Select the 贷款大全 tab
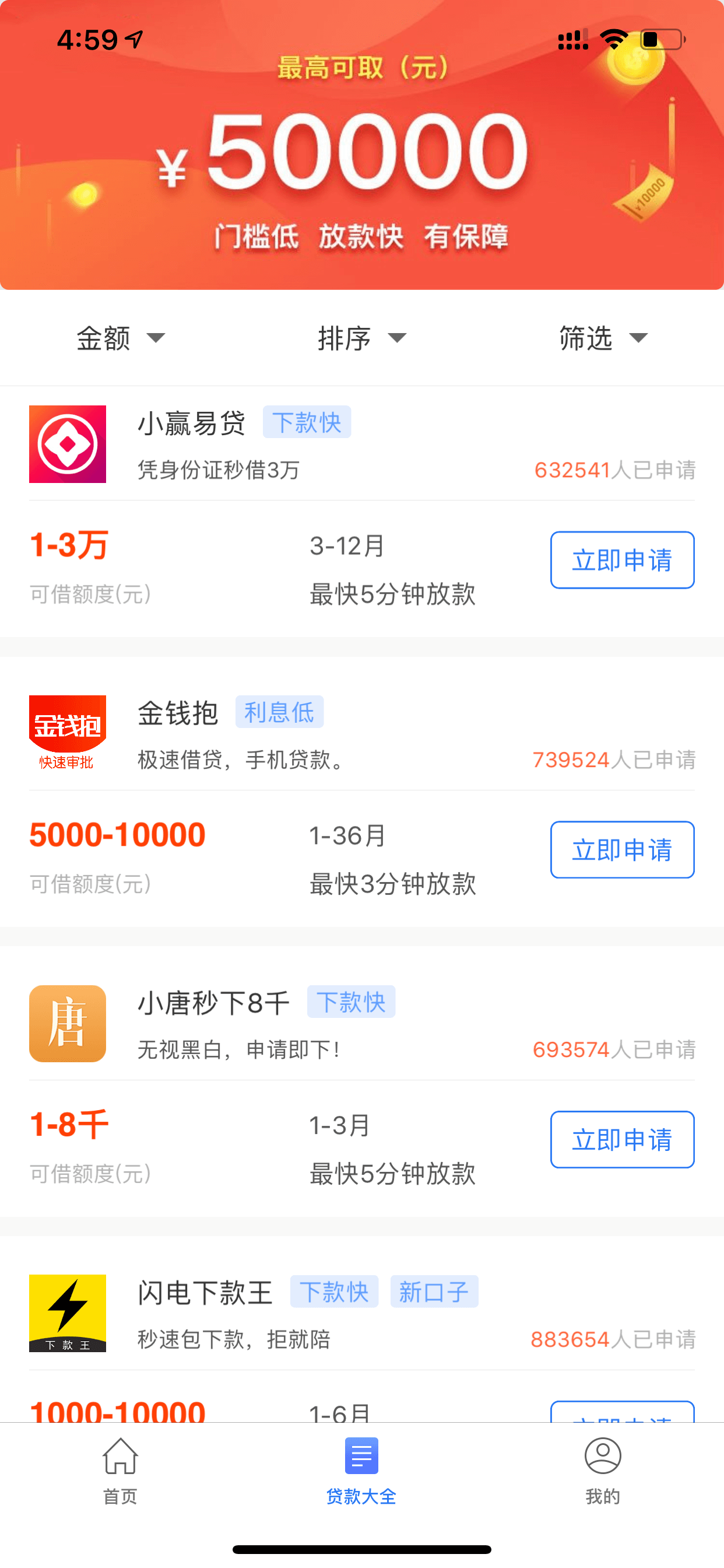 (x=361, y=1471)
